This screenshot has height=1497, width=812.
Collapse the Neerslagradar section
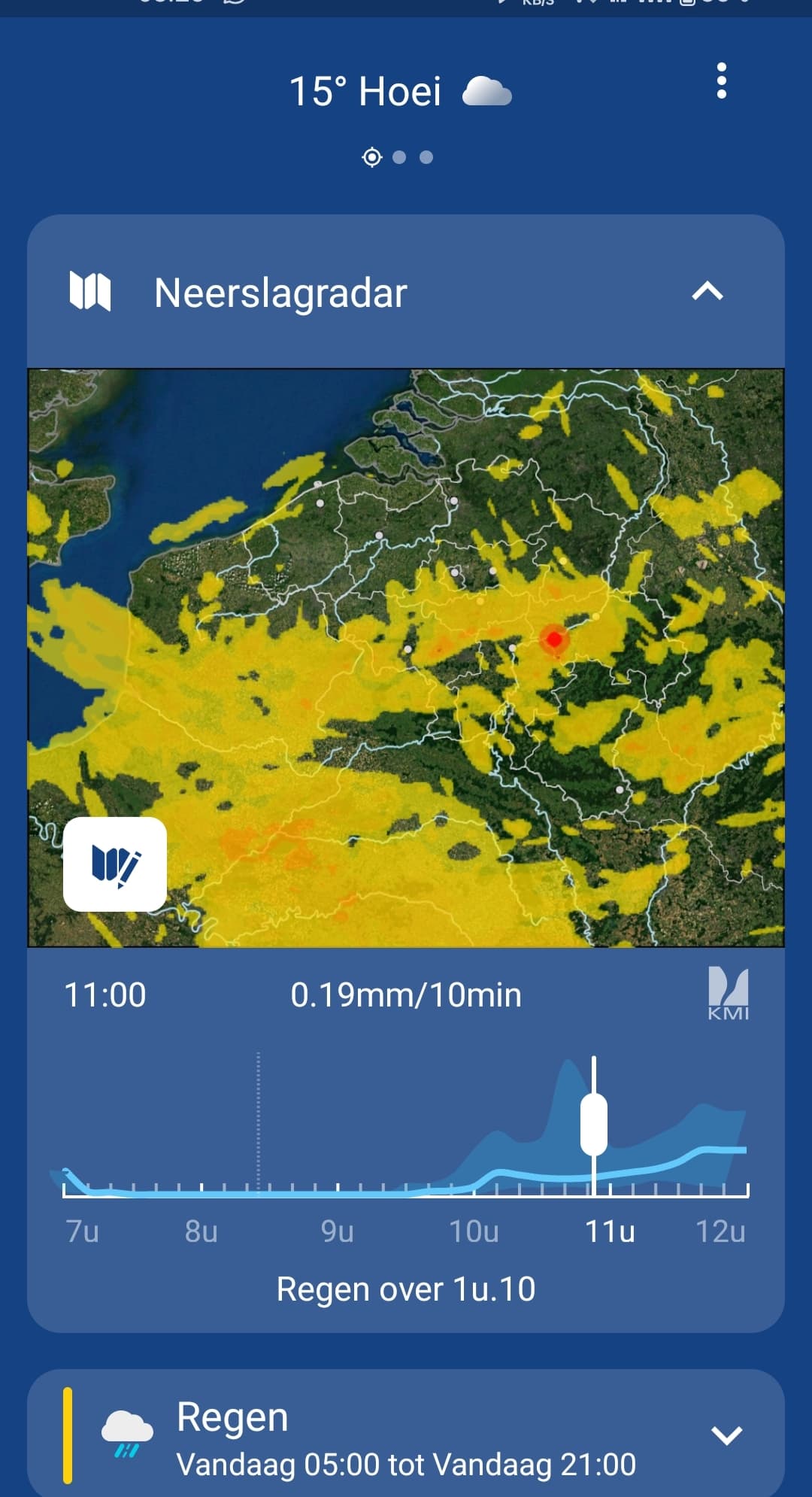(707, 292)
